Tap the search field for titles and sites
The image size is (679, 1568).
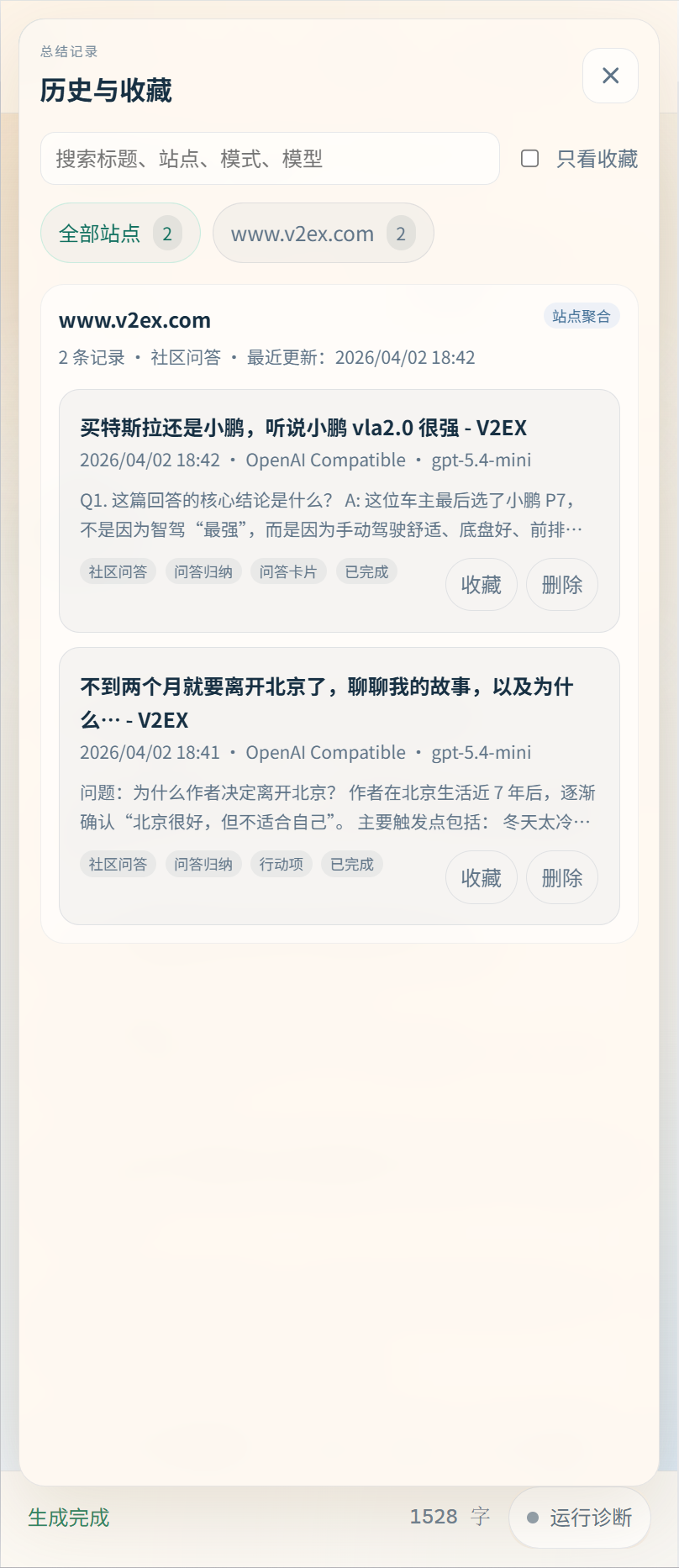point(270,159)
